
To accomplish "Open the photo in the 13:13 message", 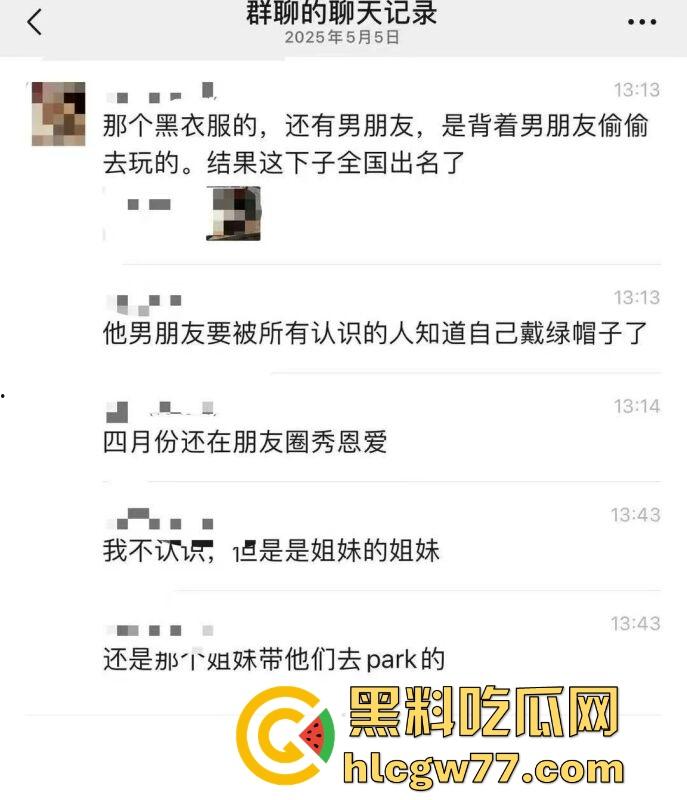I will click(233, 213).
